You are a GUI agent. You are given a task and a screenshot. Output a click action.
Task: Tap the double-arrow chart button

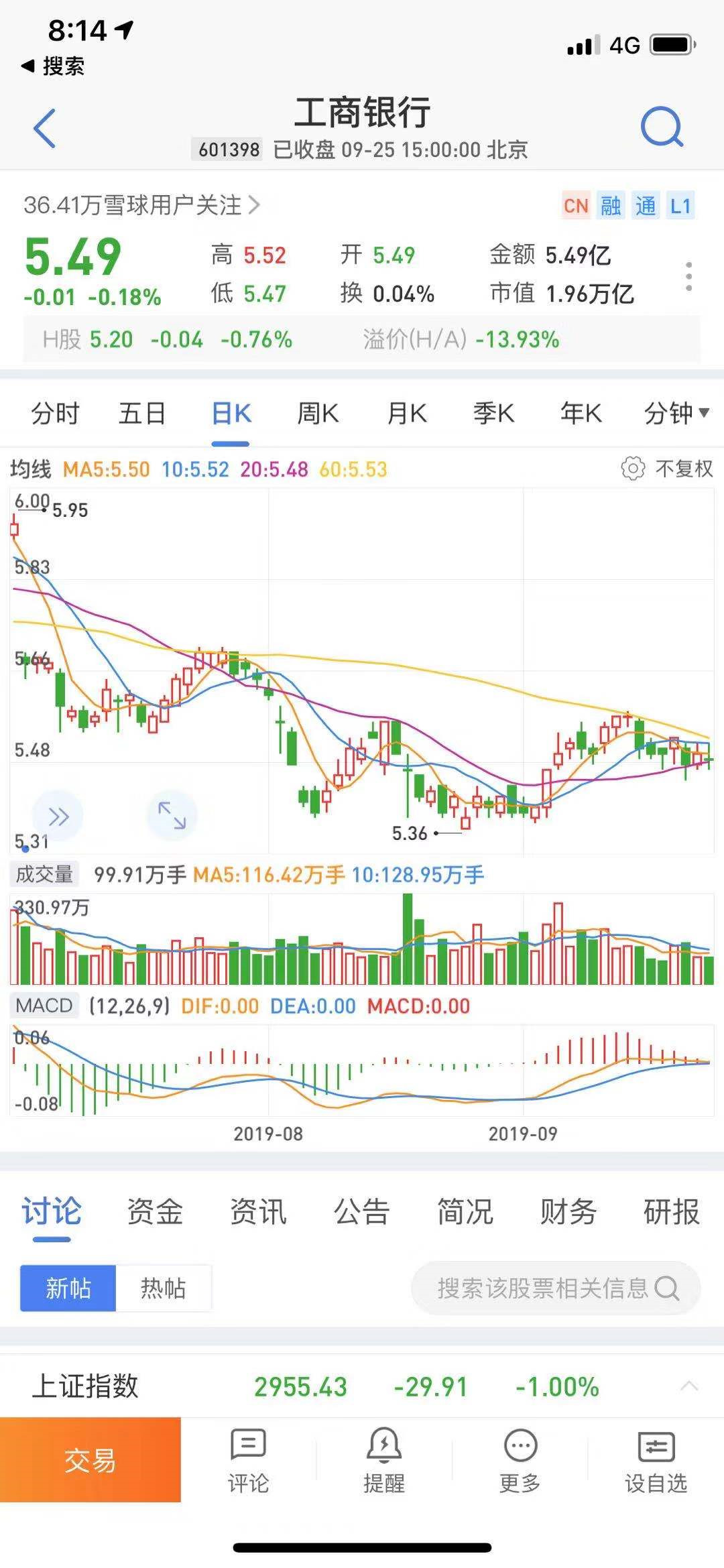[x=58, y=816]
